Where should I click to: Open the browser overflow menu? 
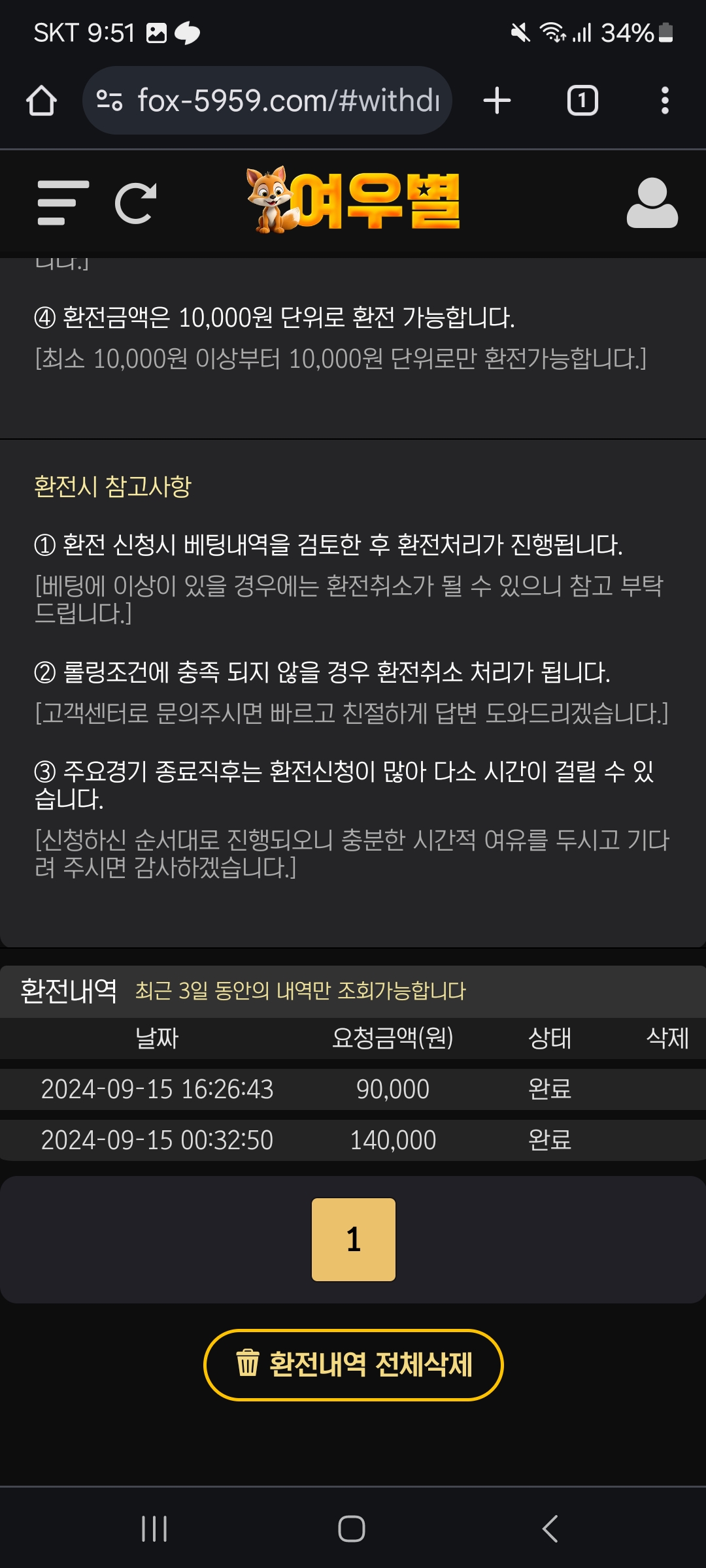coord(665,101)
